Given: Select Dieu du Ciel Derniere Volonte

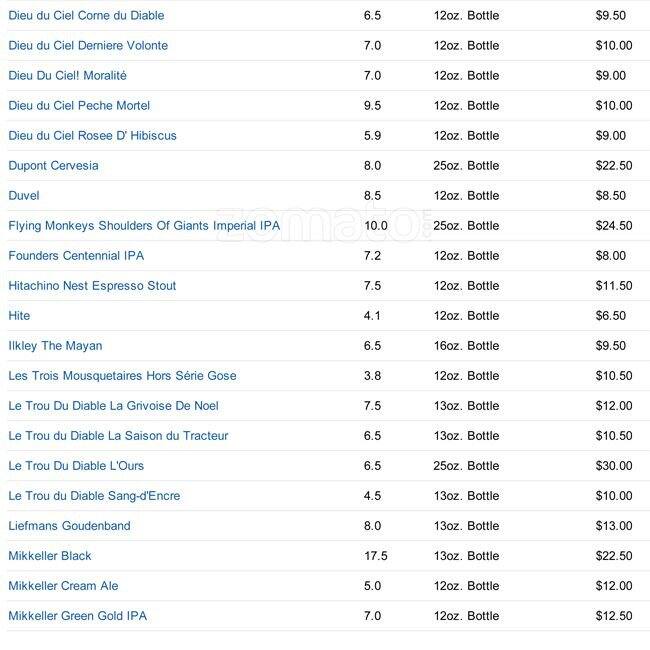Looking at the screenshot, I should pos(88,46).
